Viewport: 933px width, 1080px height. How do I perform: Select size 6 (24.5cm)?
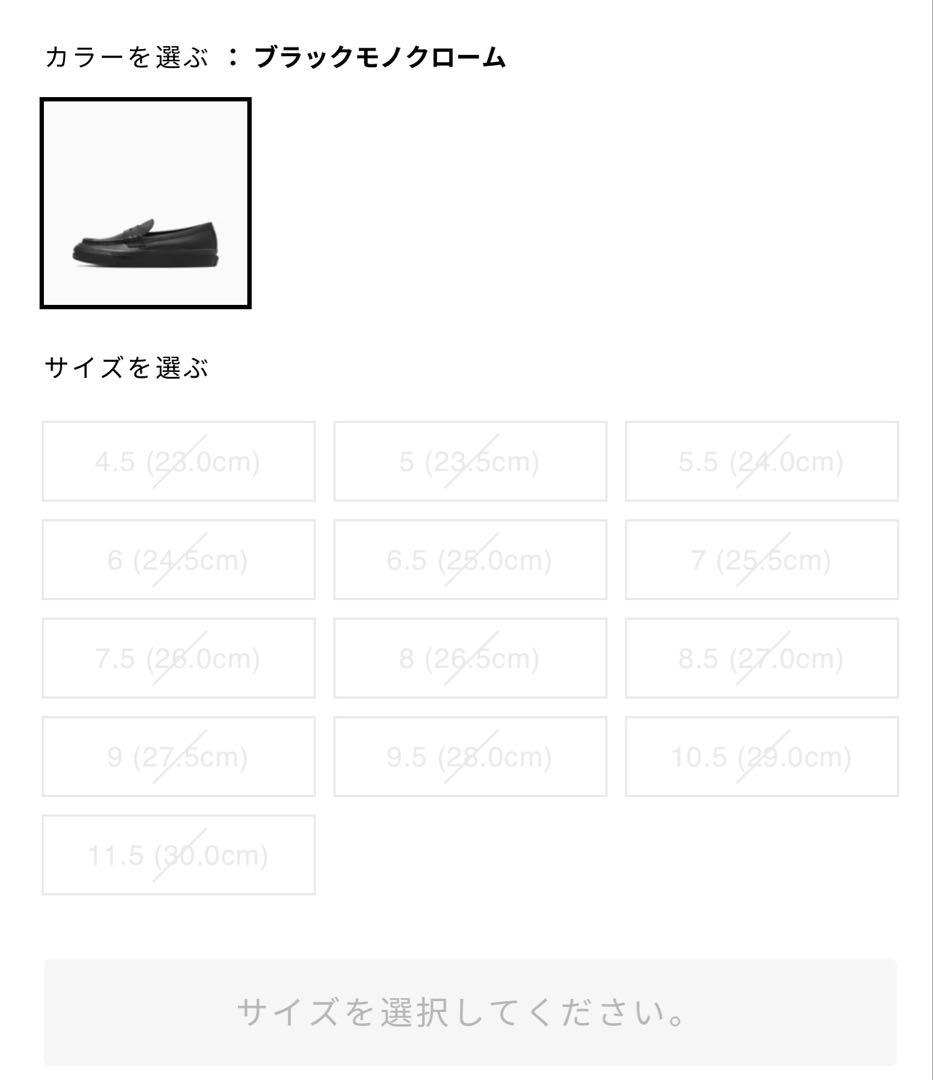click(x=178, y=559)
